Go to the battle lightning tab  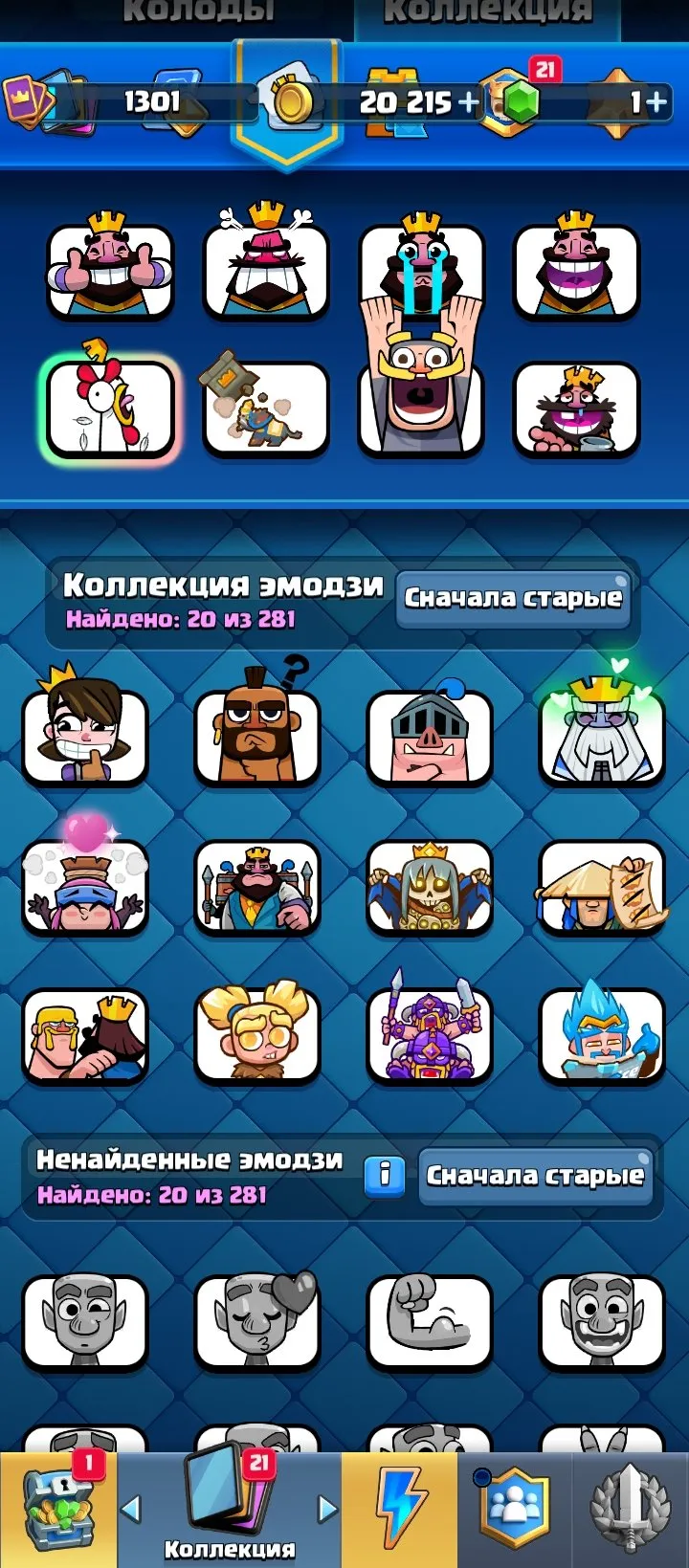(x=399, y=1510)
